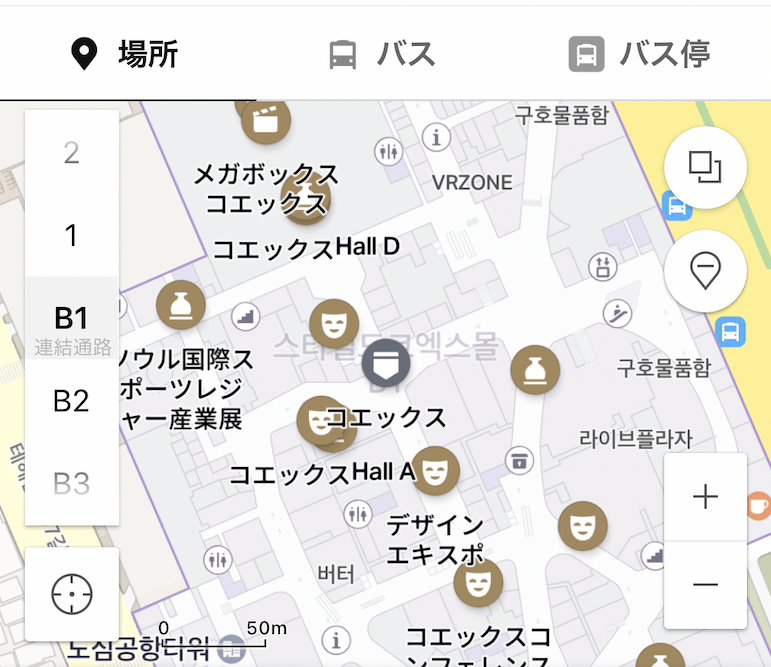771x667 pixels.
Task: Switch to the バス tab
Action: coord(383,53)
